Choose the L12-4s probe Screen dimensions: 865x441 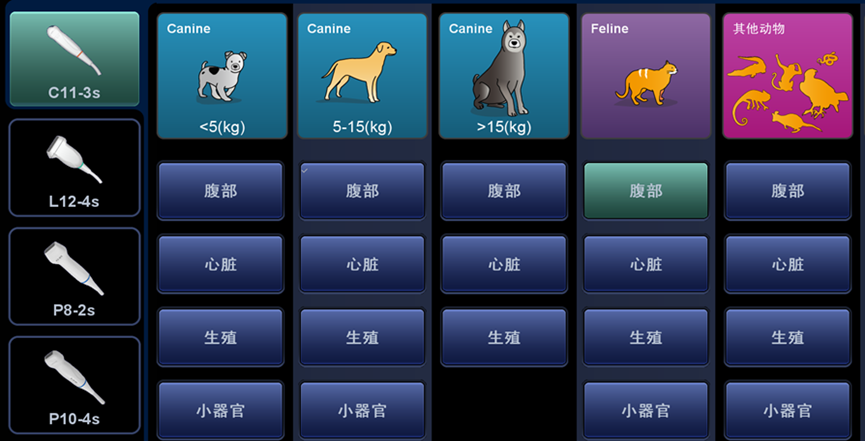73,168
